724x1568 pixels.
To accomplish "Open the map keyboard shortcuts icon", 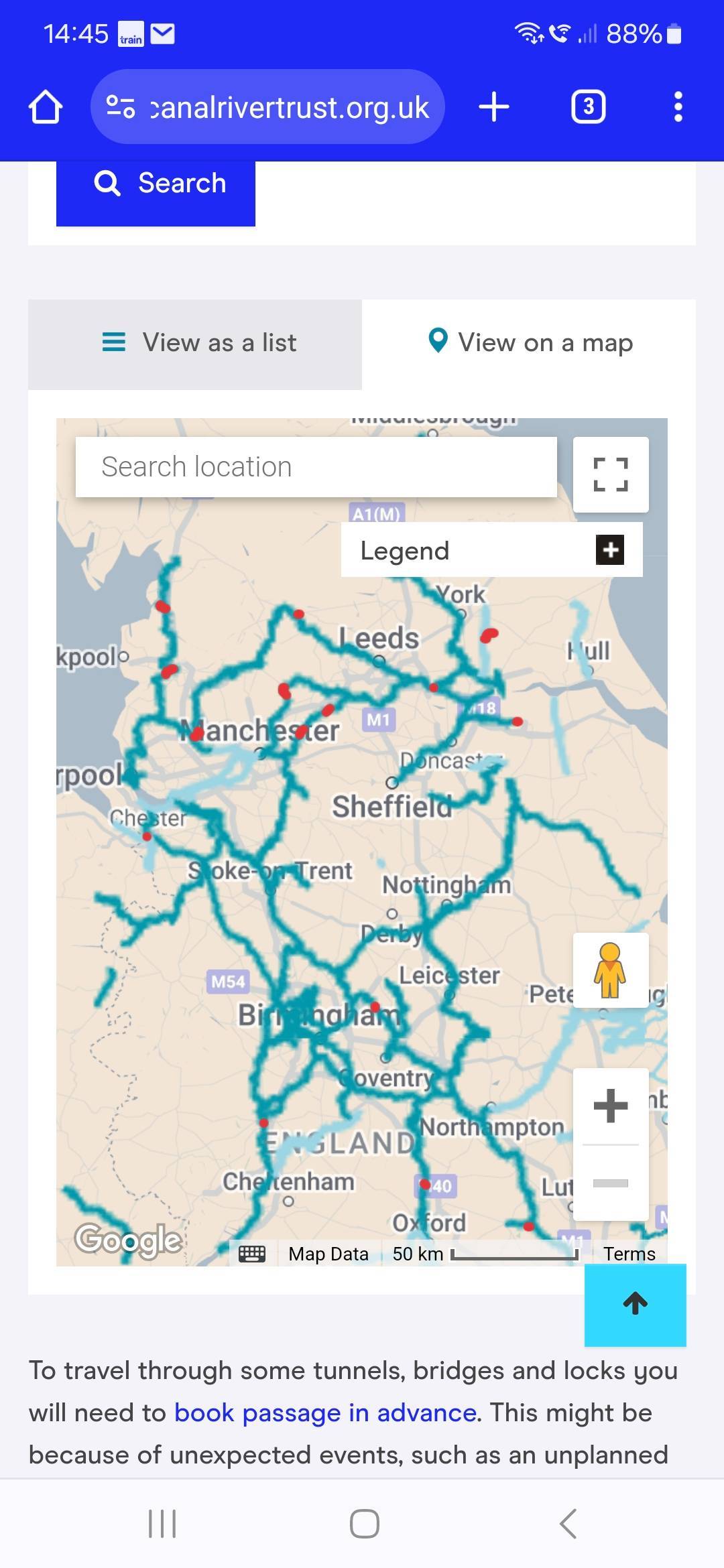I will (252, 1254).
